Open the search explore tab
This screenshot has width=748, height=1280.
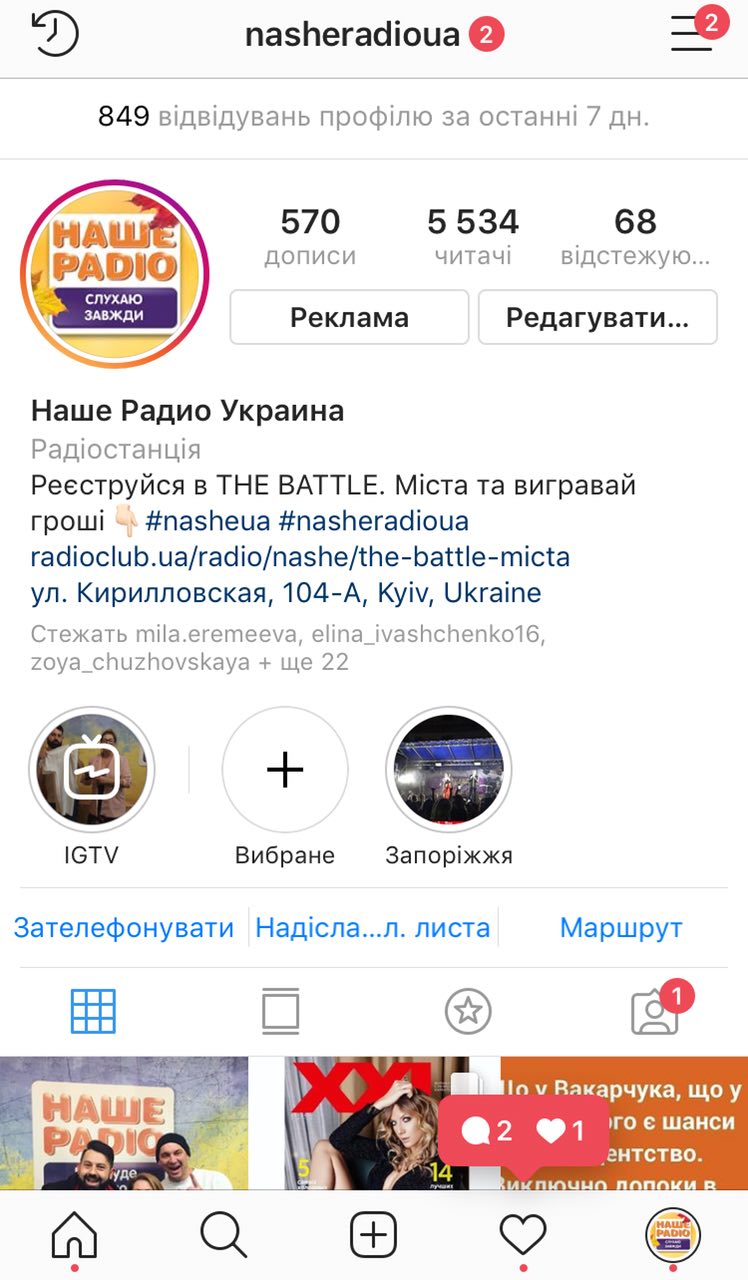pyautogui.click(x=223, y=1235)
